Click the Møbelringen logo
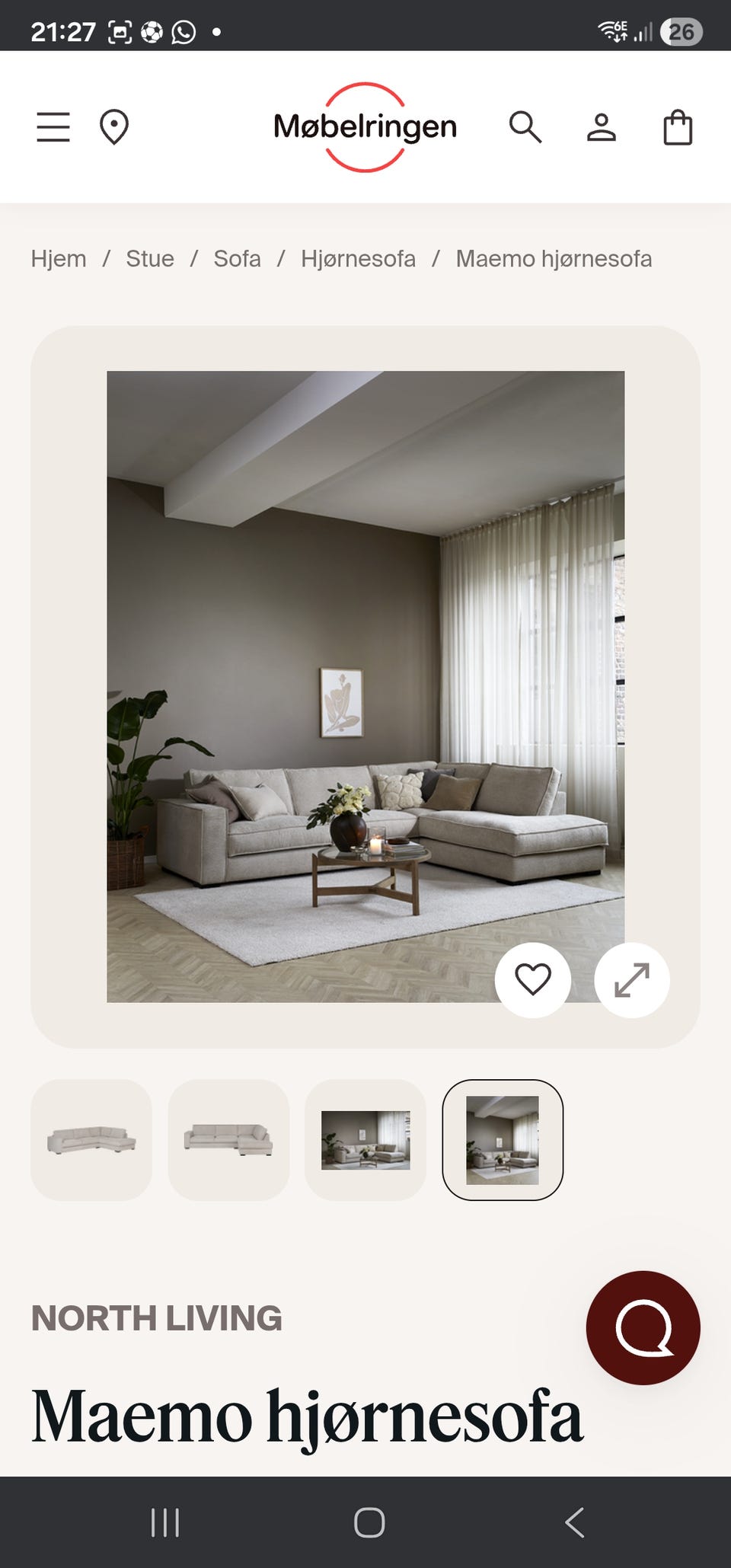731x1568 pixels. tap(365, 127)
